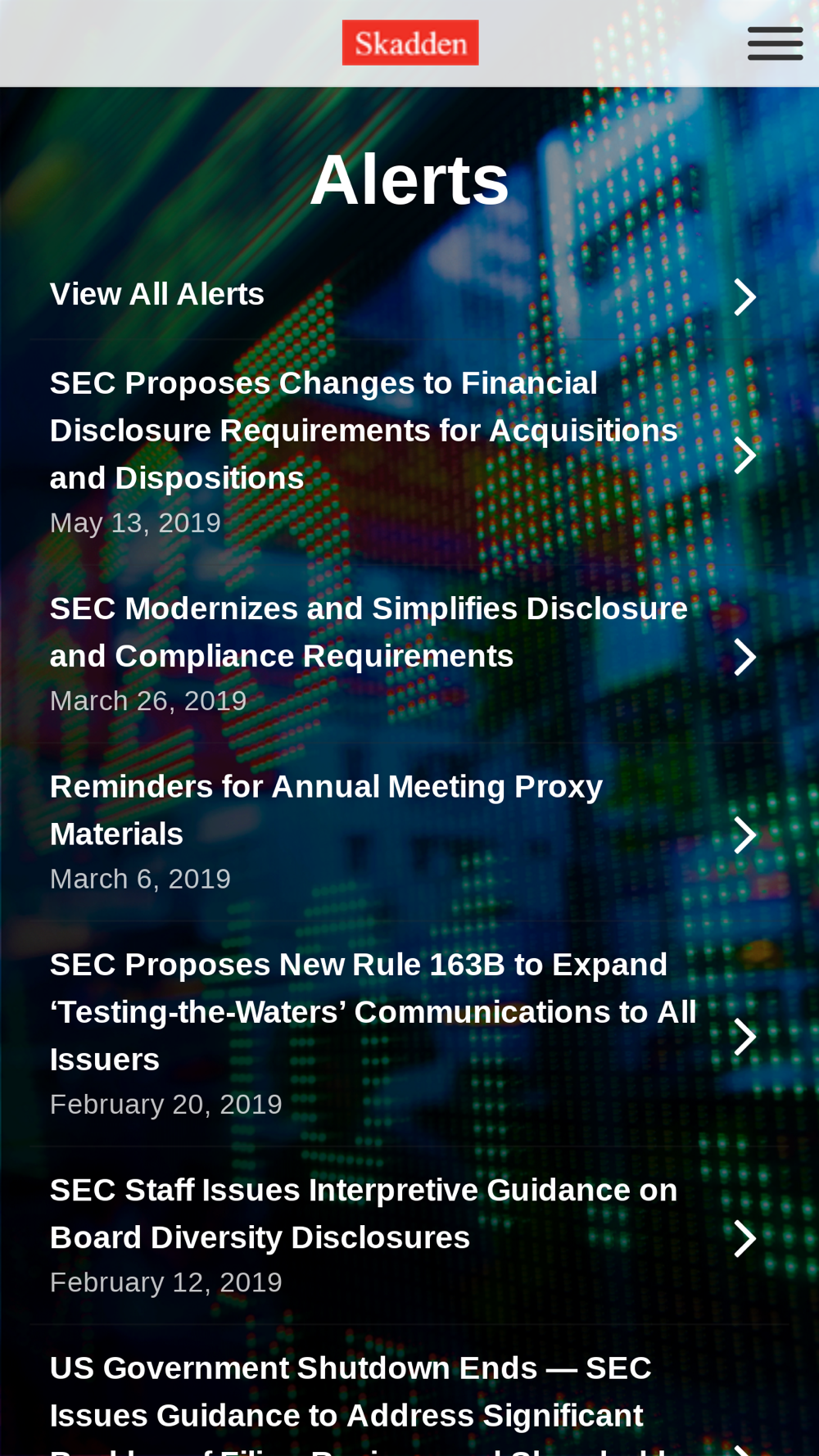Read SEC Modernizes and Simplifies Disclosure alert

(409, 655)
